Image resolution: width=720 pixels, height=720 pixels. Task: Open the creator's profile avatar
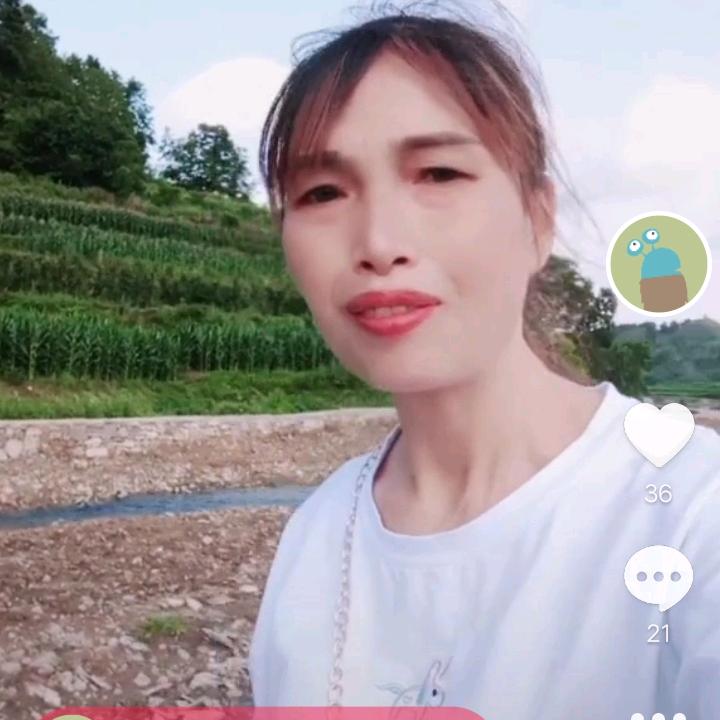(x=659, y=264)
